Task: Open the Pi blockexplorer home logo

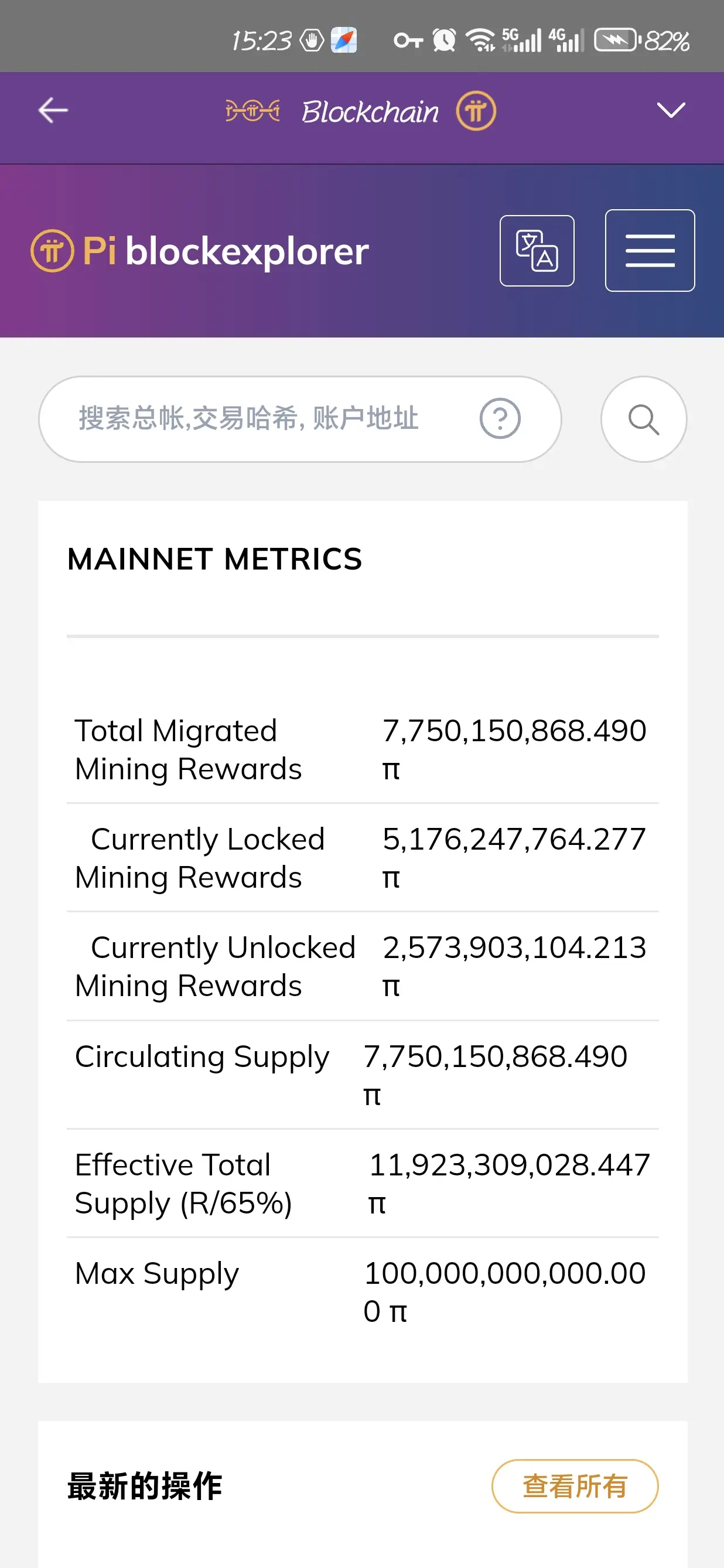Action: tap(200, 251)
